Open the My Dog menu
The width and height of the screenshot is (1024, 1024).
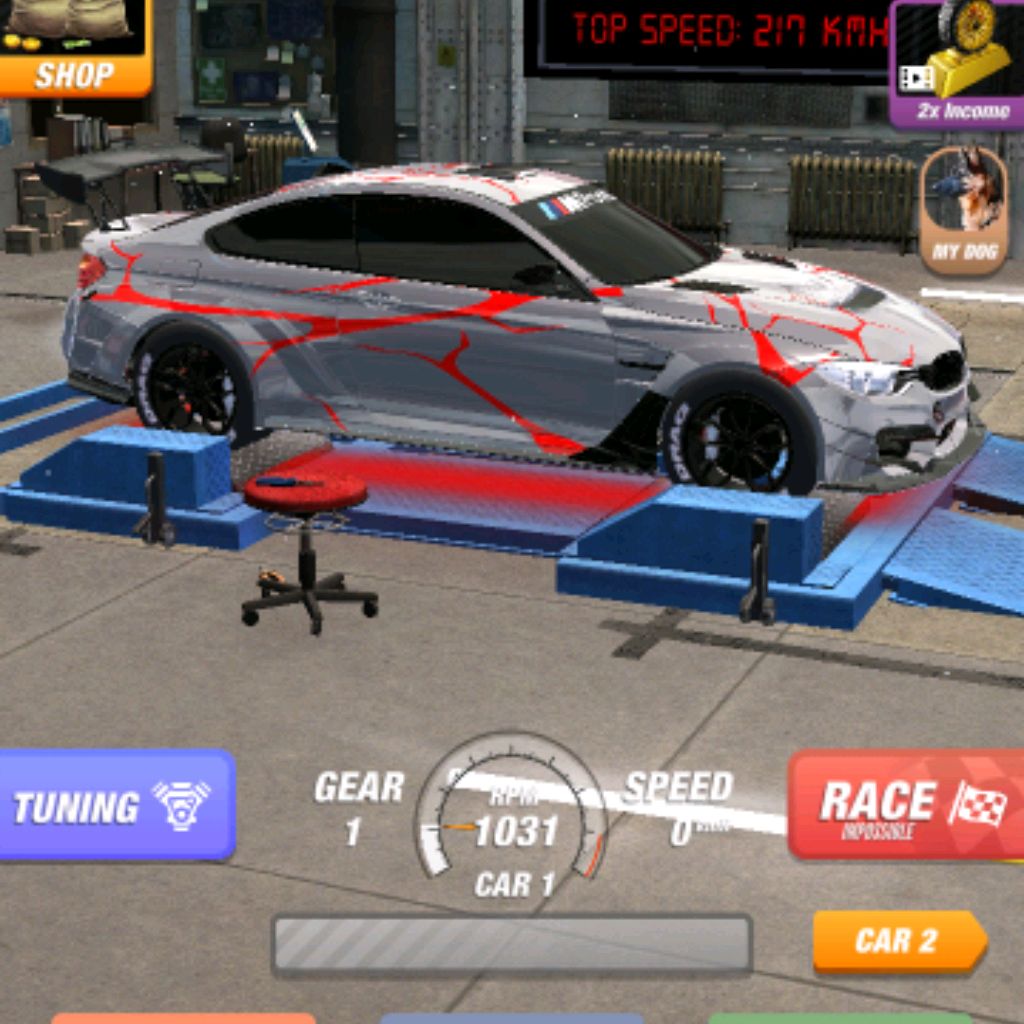click(x=963, y=210)
